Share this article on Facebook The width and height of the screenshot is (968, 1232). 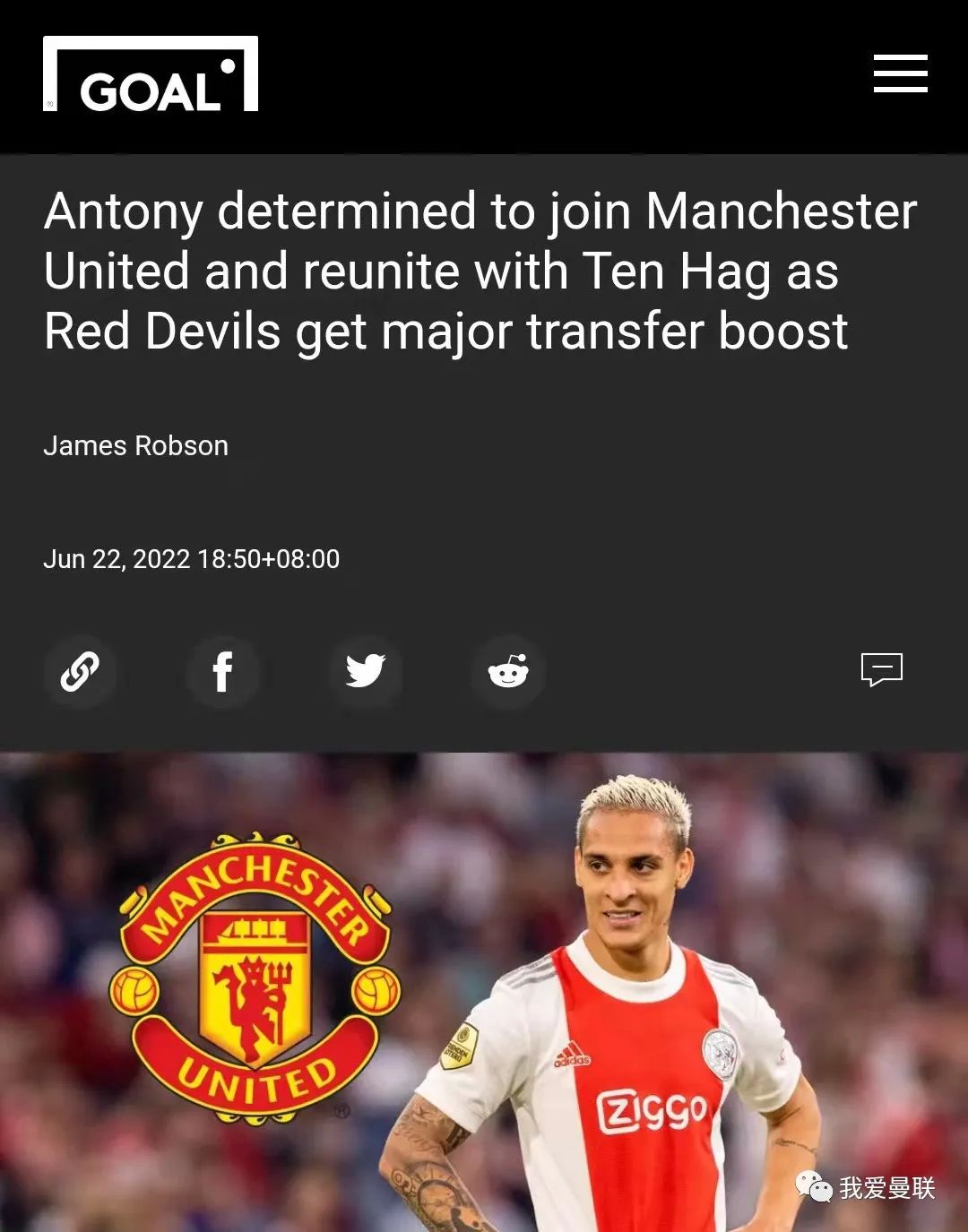point(222,671)
